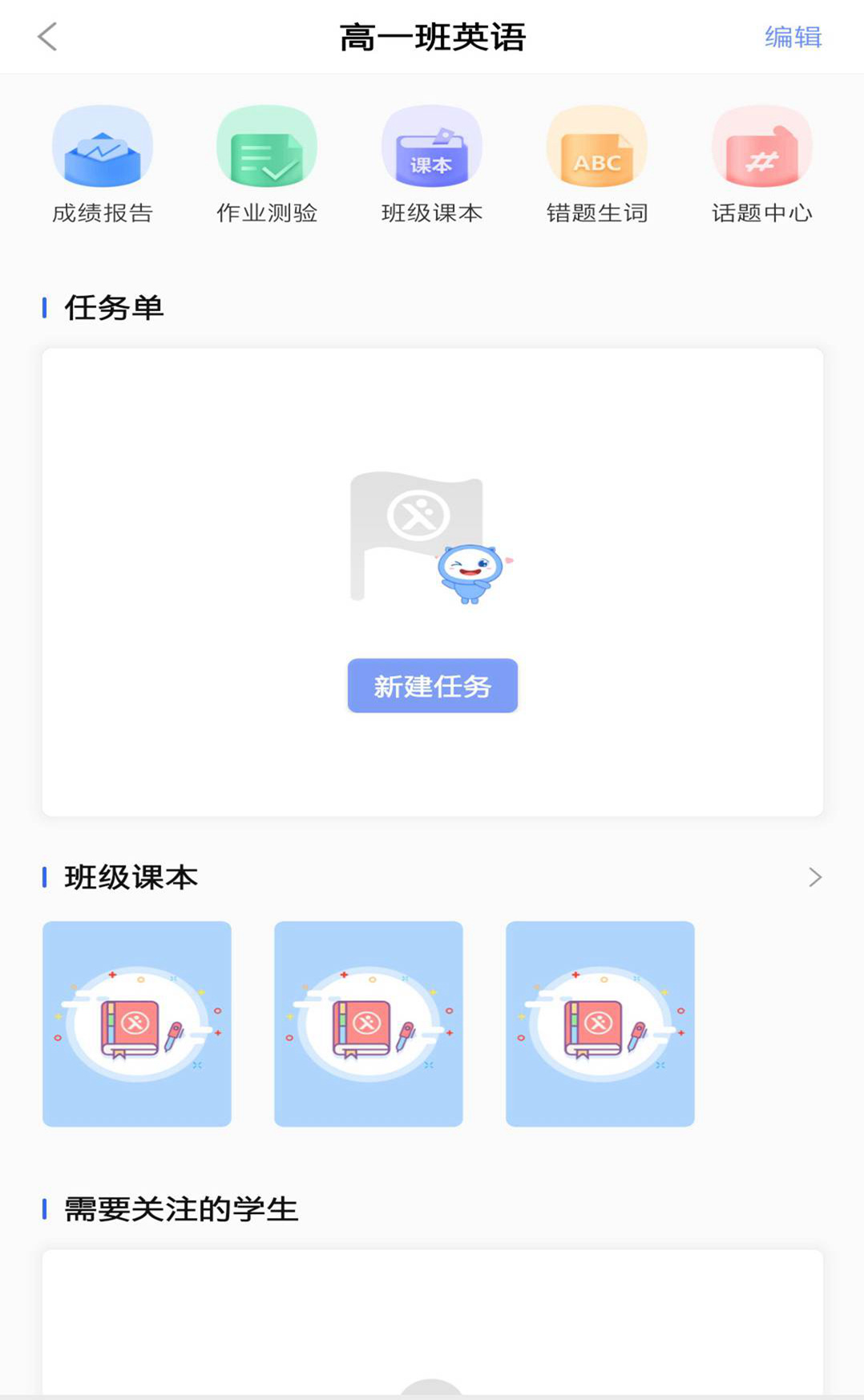This screenshot has width=864, height=1400.
Task: Open the middle textbook thumbnail
Action: pyautogui.click(x=368, y=1024)
